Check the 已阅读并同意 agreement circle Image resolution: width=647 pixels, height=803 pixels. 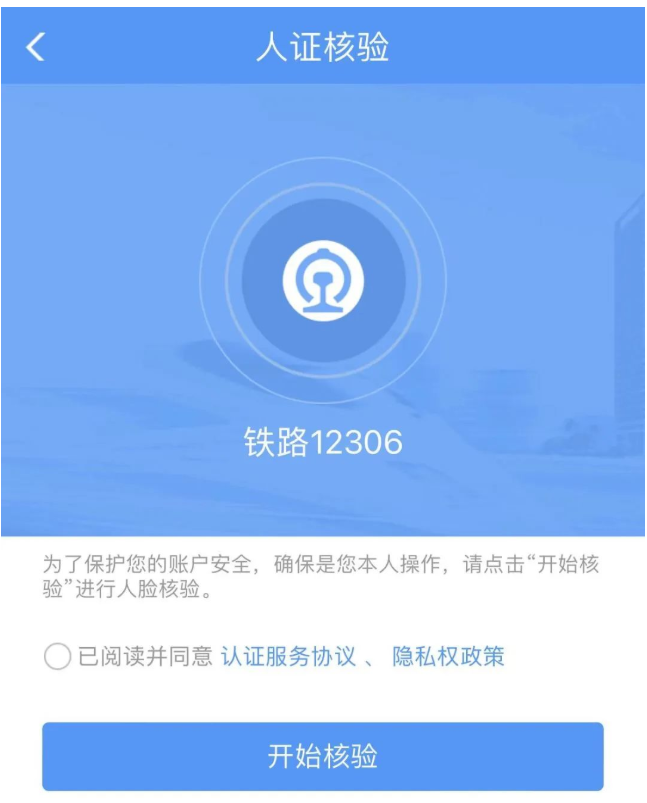(x=58, y=657)
